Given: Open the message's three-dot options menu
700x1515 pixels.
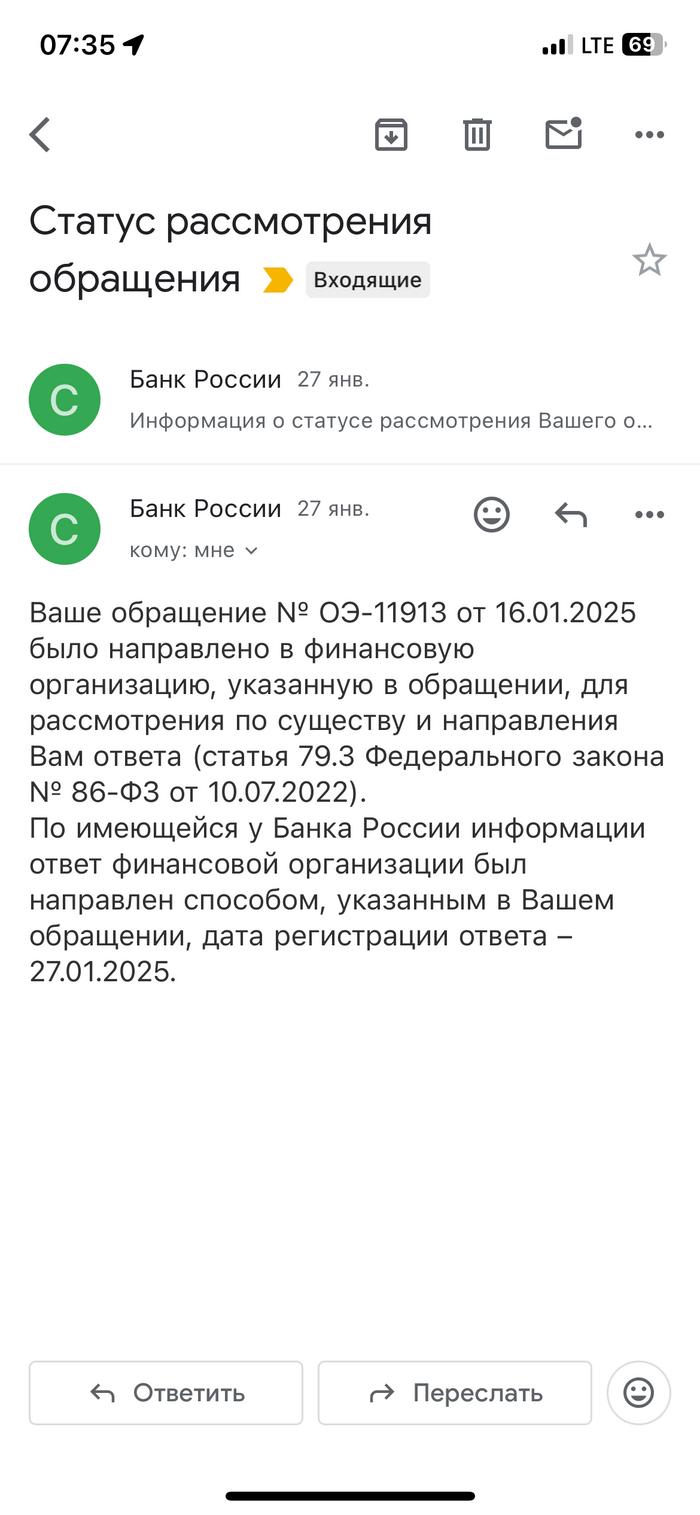Looking at the screenshot, I should 650,515.
